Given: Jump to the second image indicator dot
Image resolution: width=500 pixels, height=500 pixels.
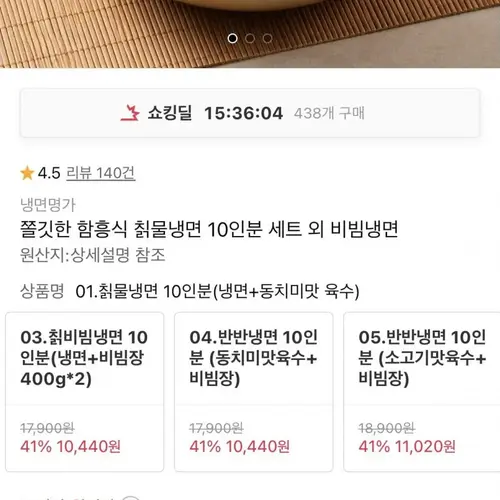Looking at the screenshot, I should coord(250,39).
